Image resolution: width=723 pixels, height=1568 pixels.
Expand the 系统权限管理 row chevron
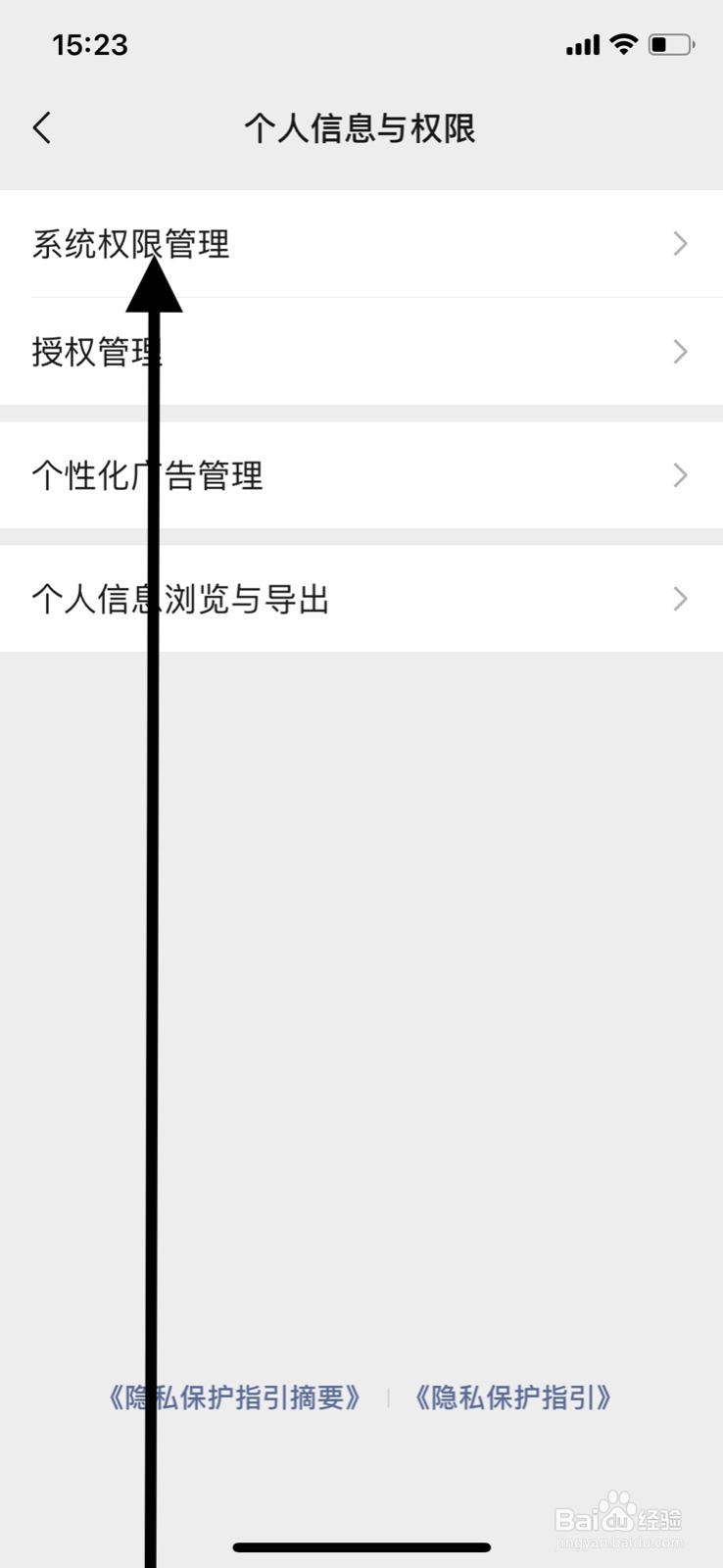tap(680, 244)
